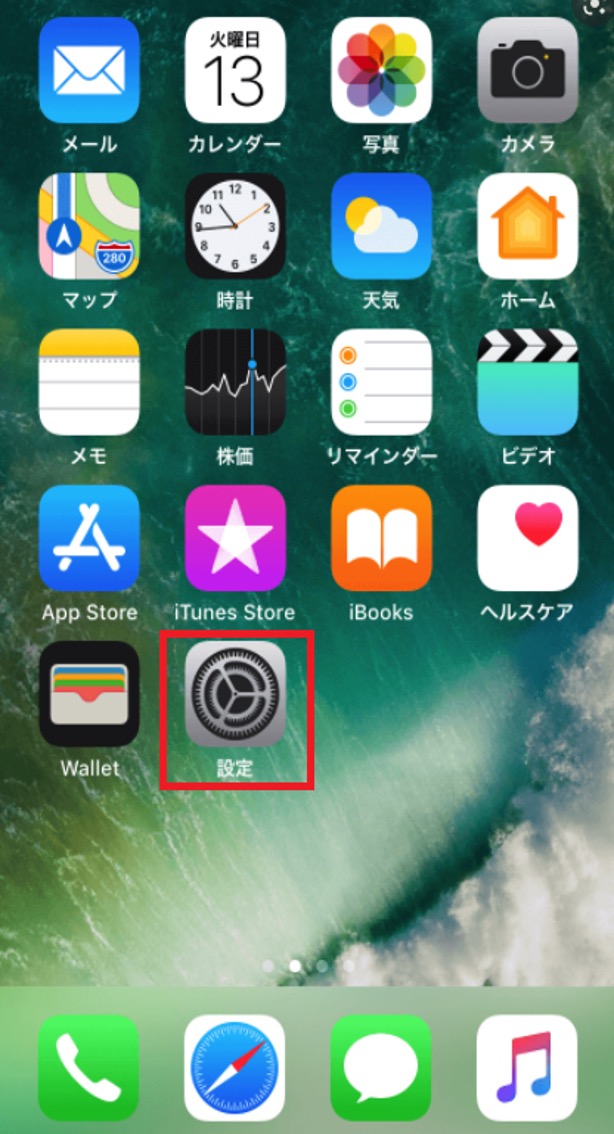
Task: Launch Safari from the dock
Action: tap(235, 1066)
